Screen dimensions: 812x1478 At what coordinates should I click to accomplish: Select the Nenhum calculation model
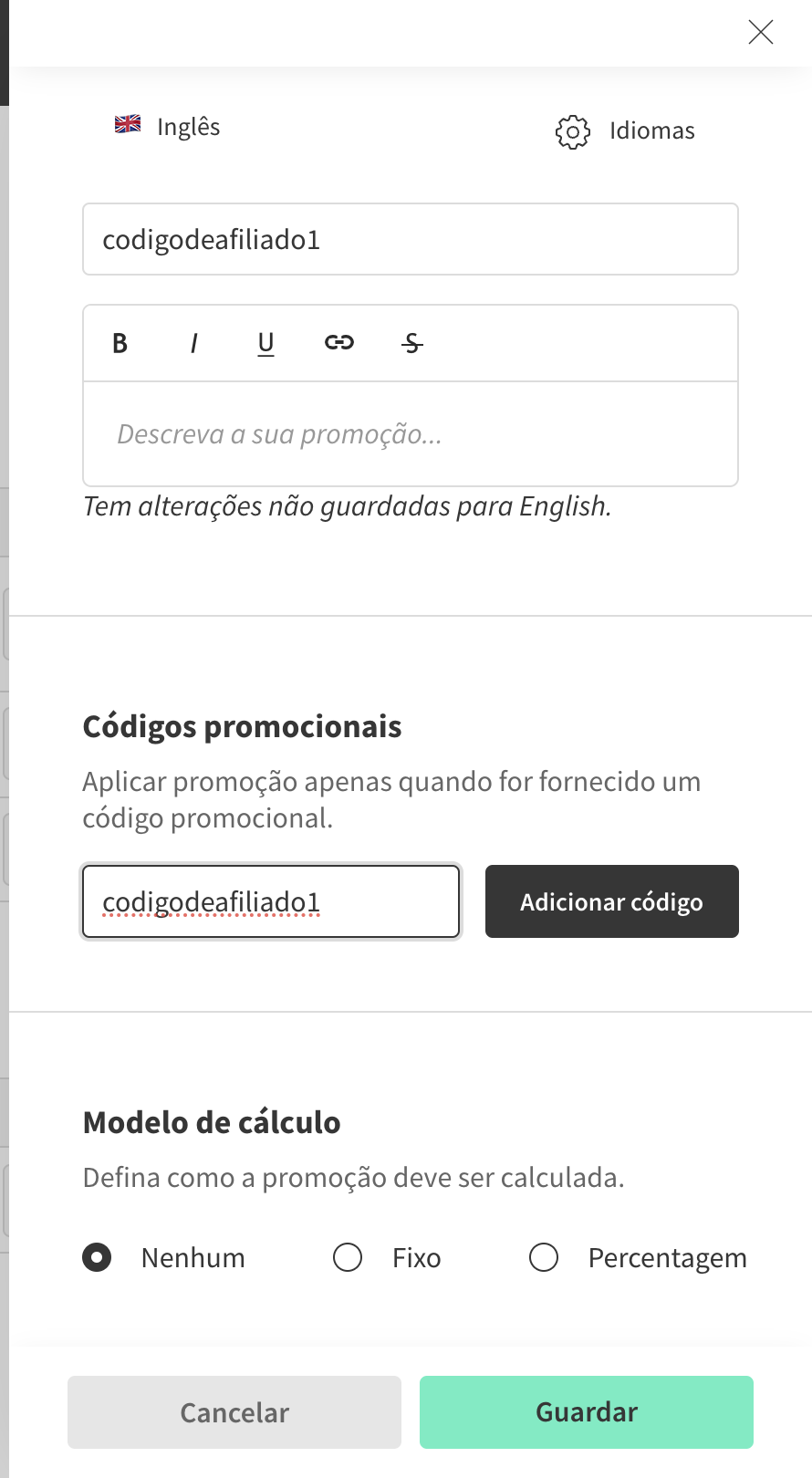(98, 1257)
